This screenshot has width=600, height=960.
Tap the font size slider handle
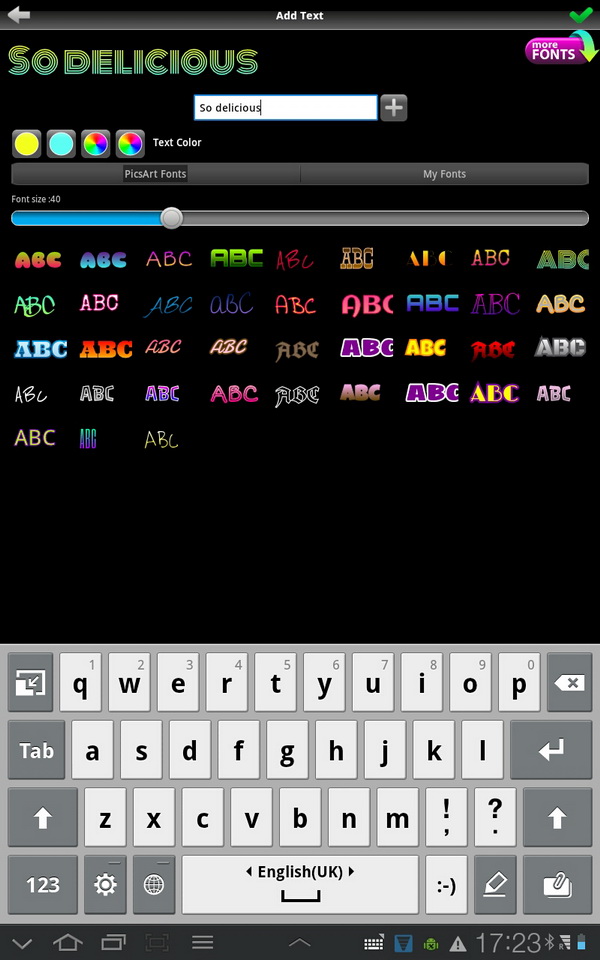(172, 218)
